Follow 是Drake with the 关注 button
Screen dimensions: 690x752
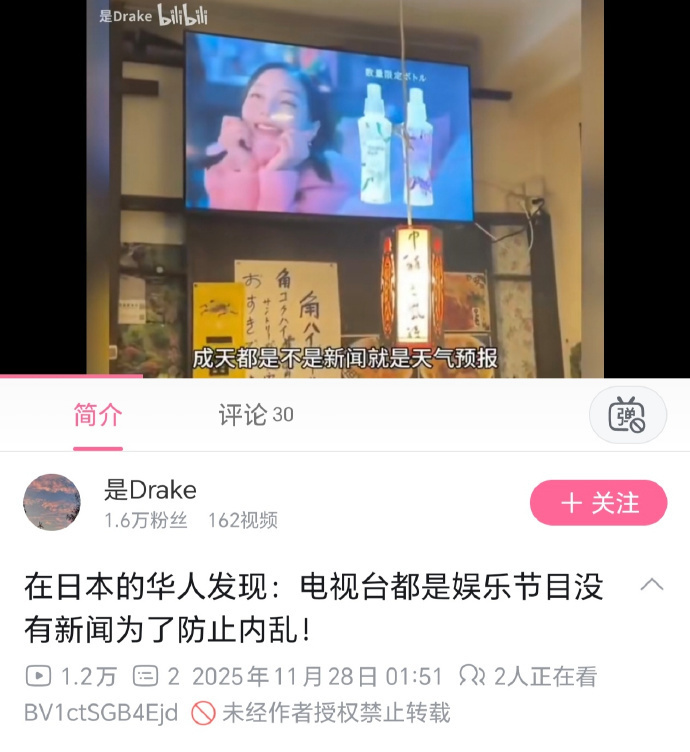[x=598, y=503]
